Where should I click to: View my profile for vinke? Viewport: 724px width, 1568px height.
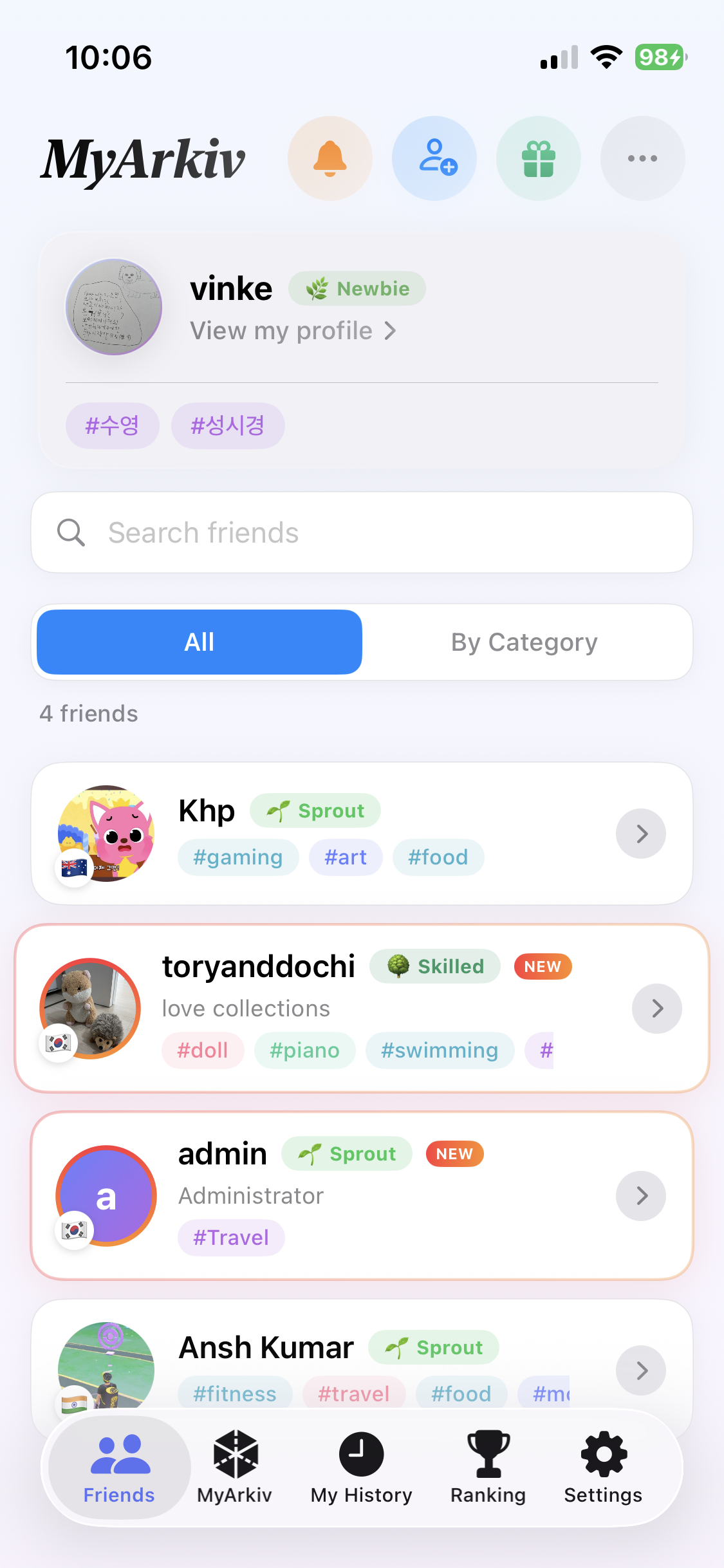pos(293,331)
